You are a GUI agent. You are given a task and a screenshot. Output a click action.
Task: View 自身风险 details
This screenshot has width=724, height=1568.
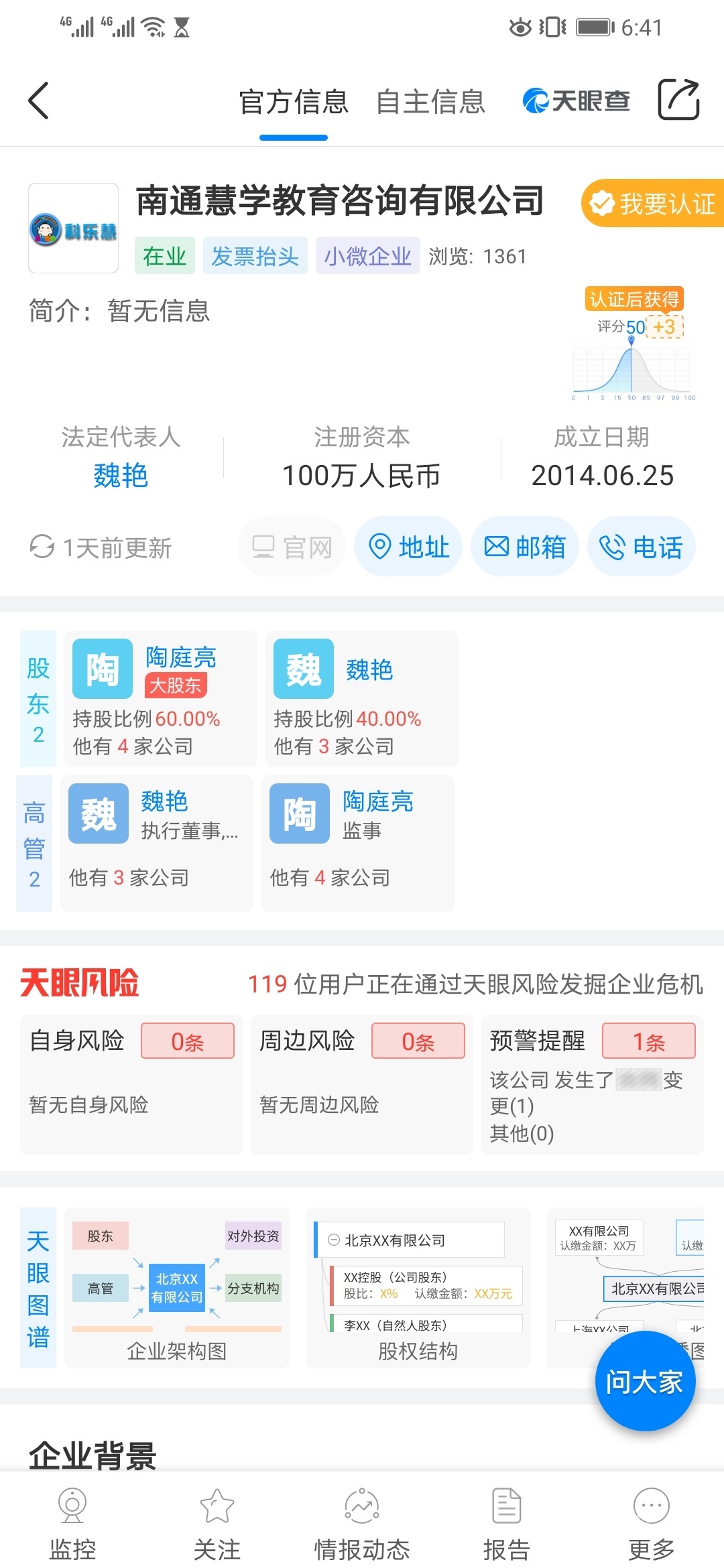point(131,1084)
